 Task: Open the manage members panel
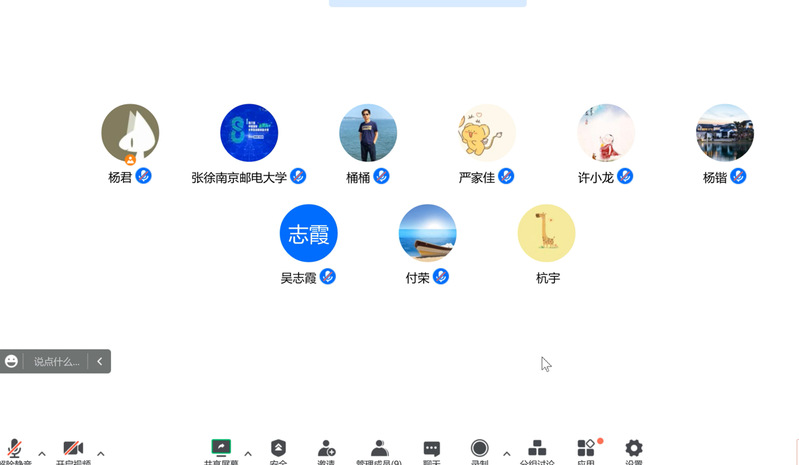point(379,450)
